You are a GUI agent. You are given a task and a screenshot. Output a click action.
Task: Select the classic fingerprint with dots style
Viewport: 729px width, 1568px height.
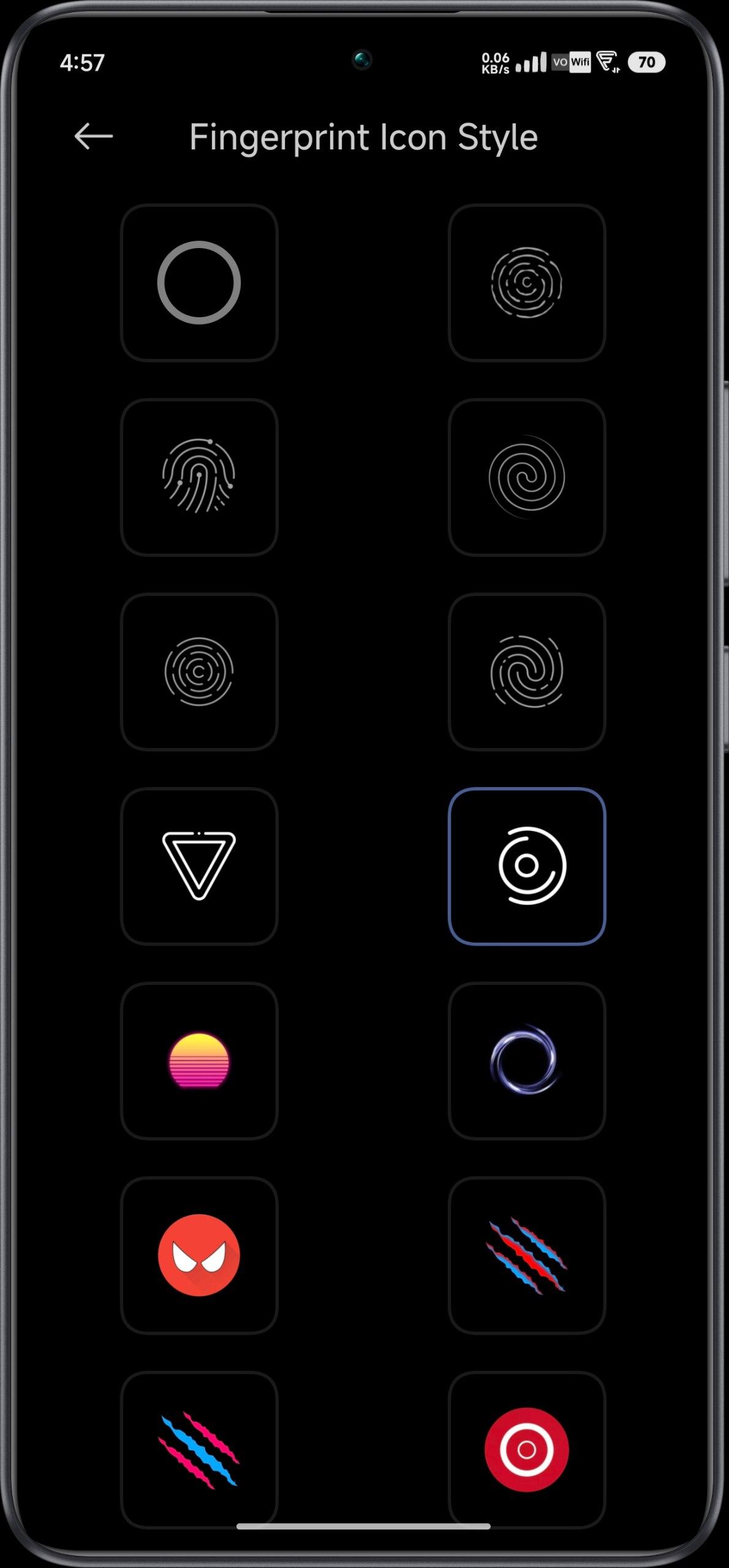pyautogui.click(x=199, y=477)
